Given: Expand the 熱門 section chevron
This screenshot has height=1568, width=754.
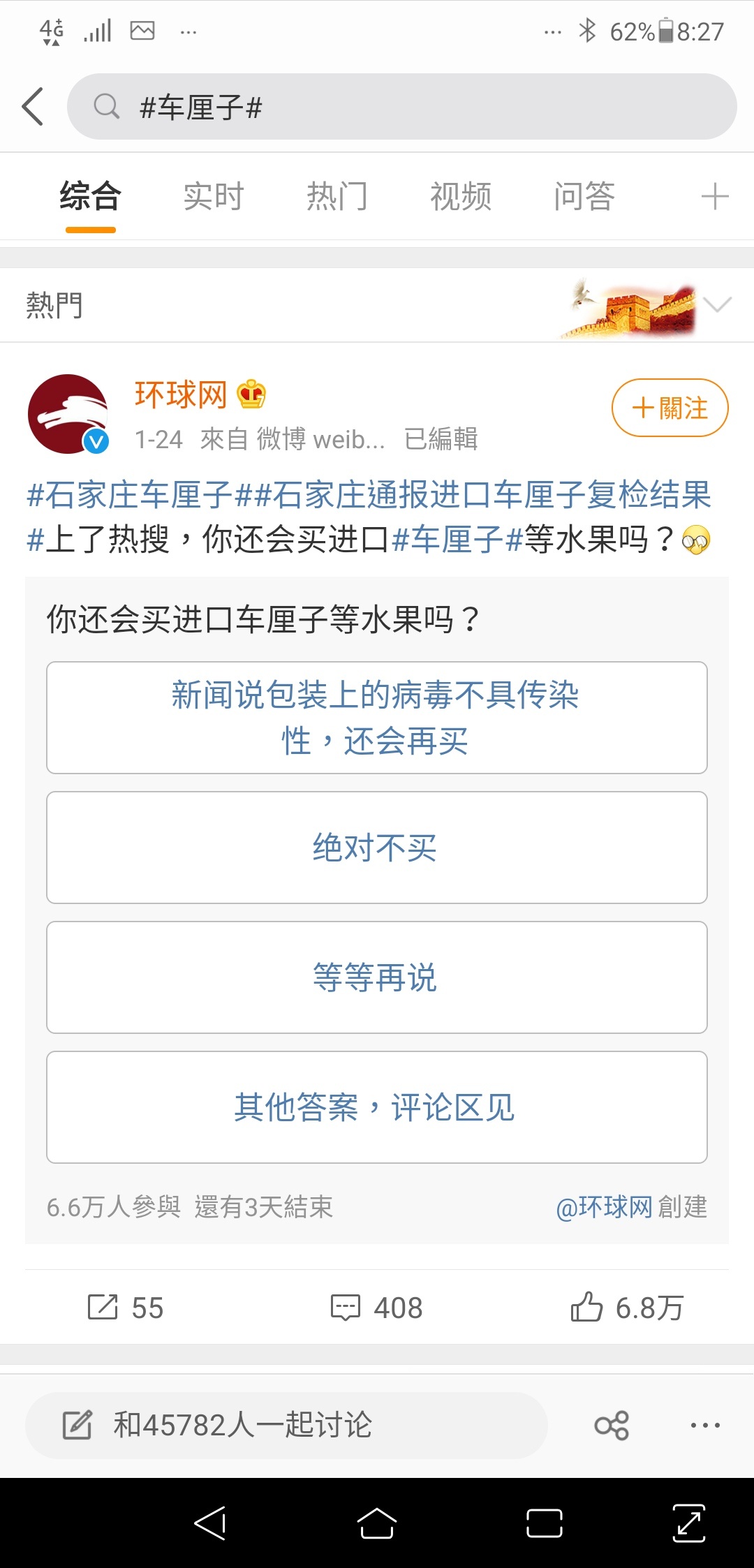Looking at the screenshot, I should tap(717, 304).
